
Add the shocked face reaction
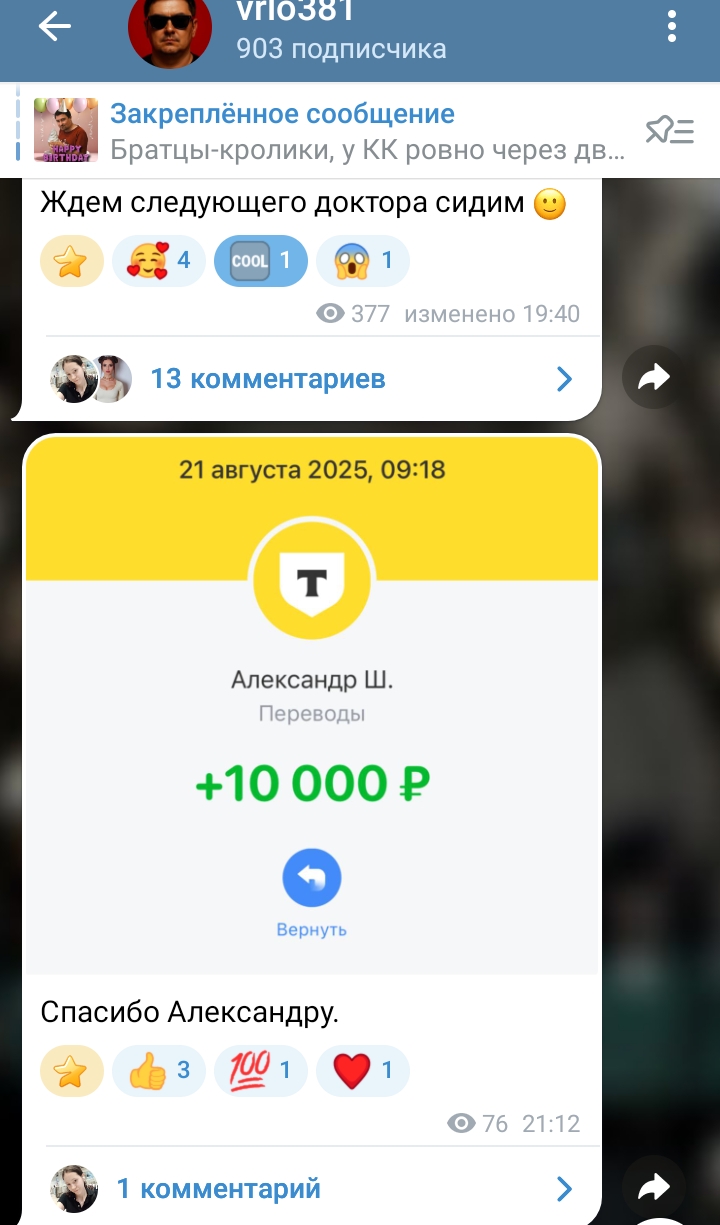tap(362, 261)
